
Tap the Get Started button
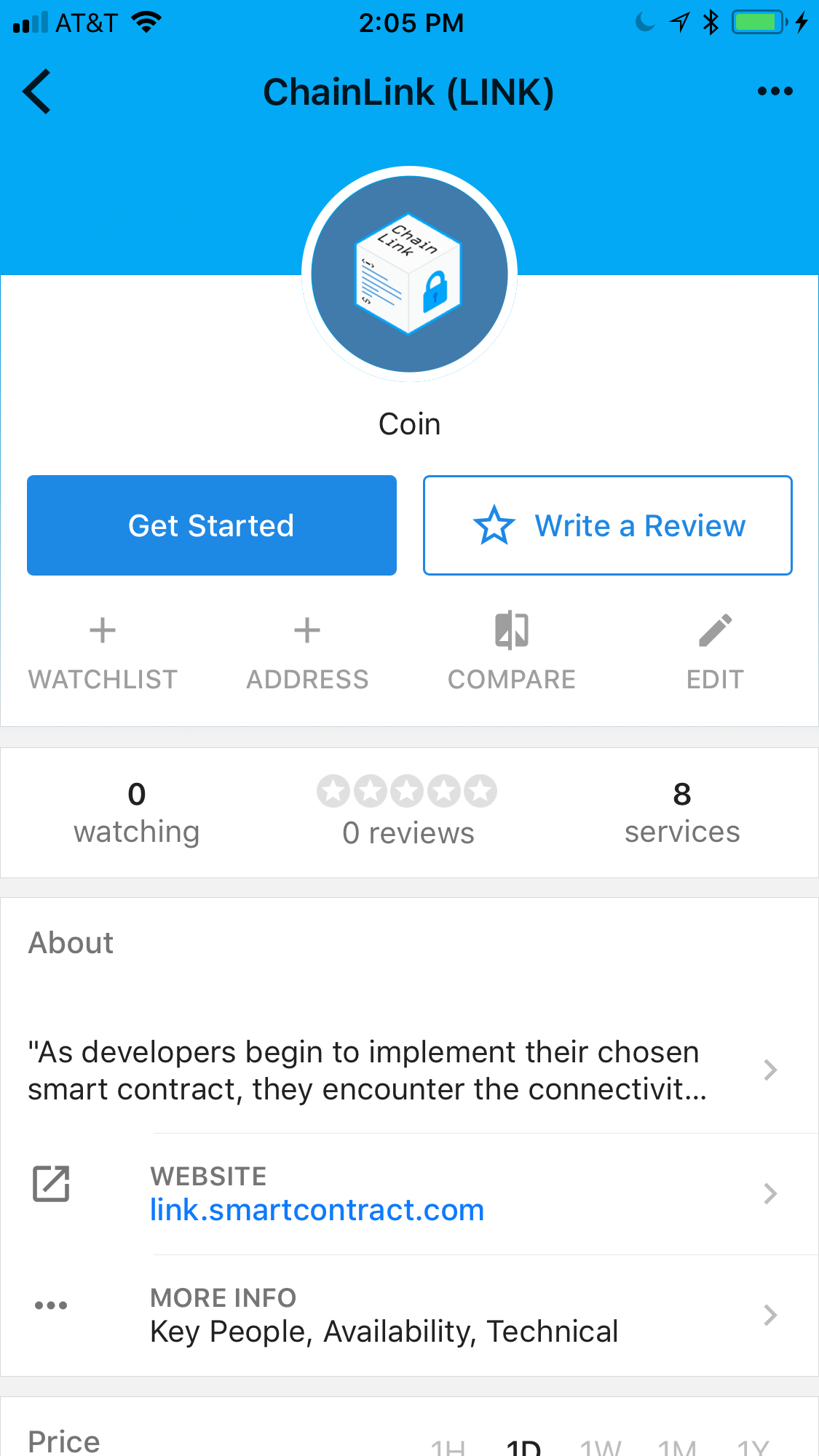(x=212, y=525)
